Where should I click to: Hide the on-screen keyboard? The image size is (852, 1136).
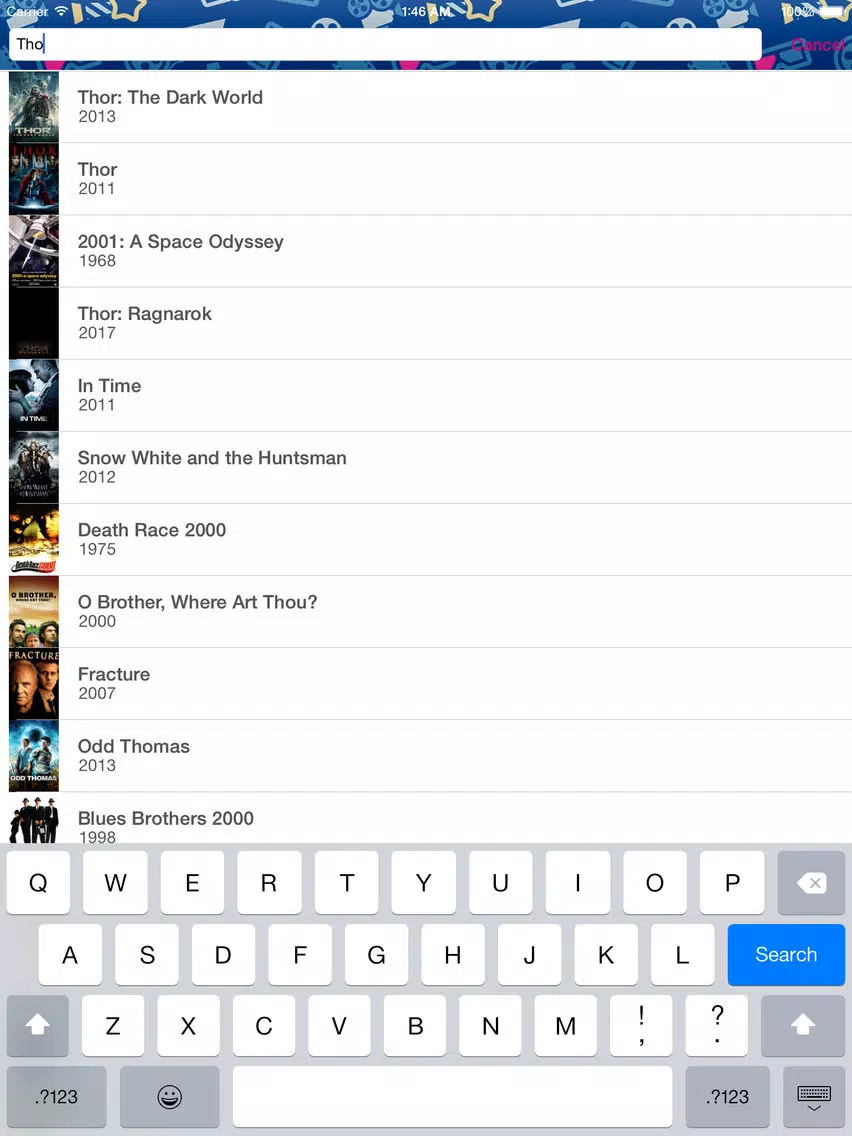pyautogui.click(x=814, y=1097)
